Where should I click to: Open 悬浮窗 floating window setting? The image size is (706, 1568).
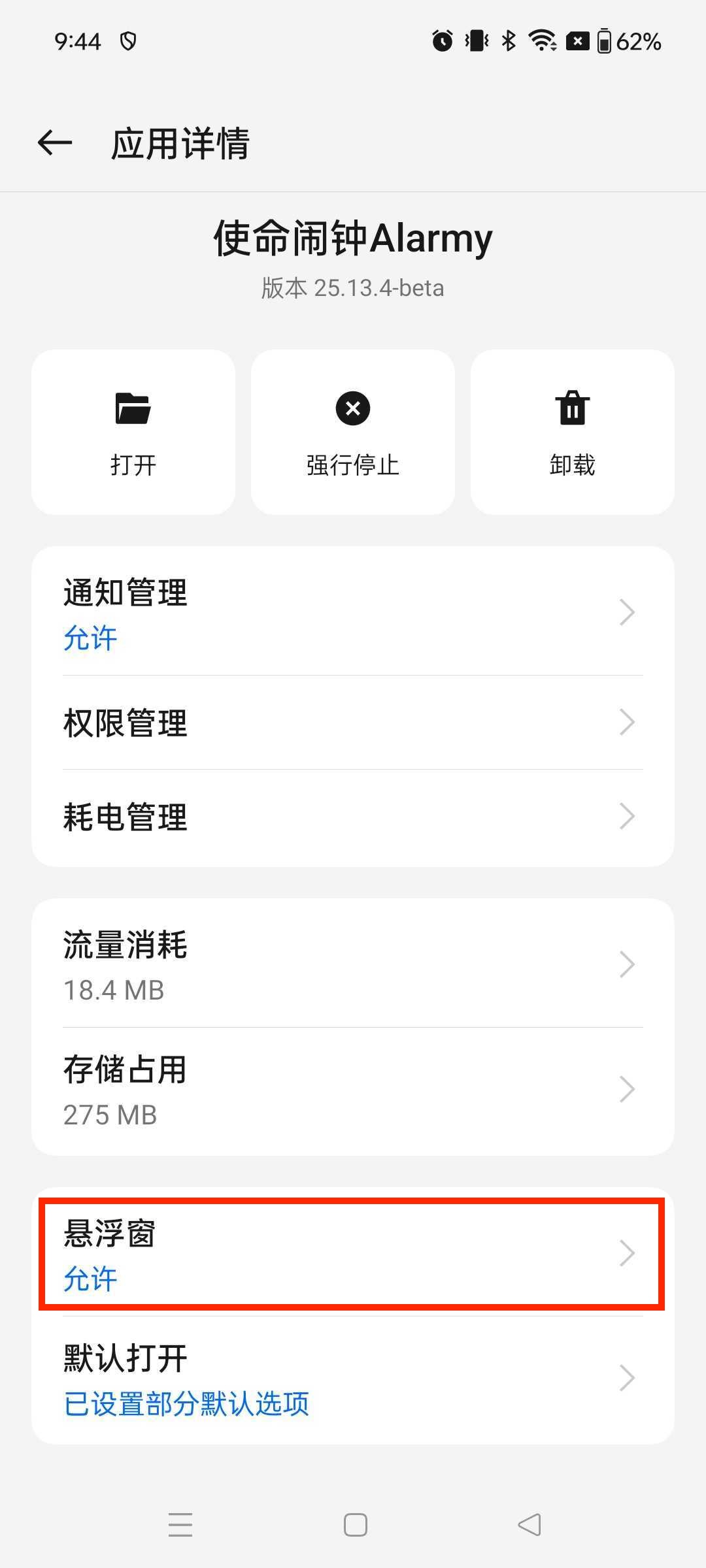(x=353, y=1254)
